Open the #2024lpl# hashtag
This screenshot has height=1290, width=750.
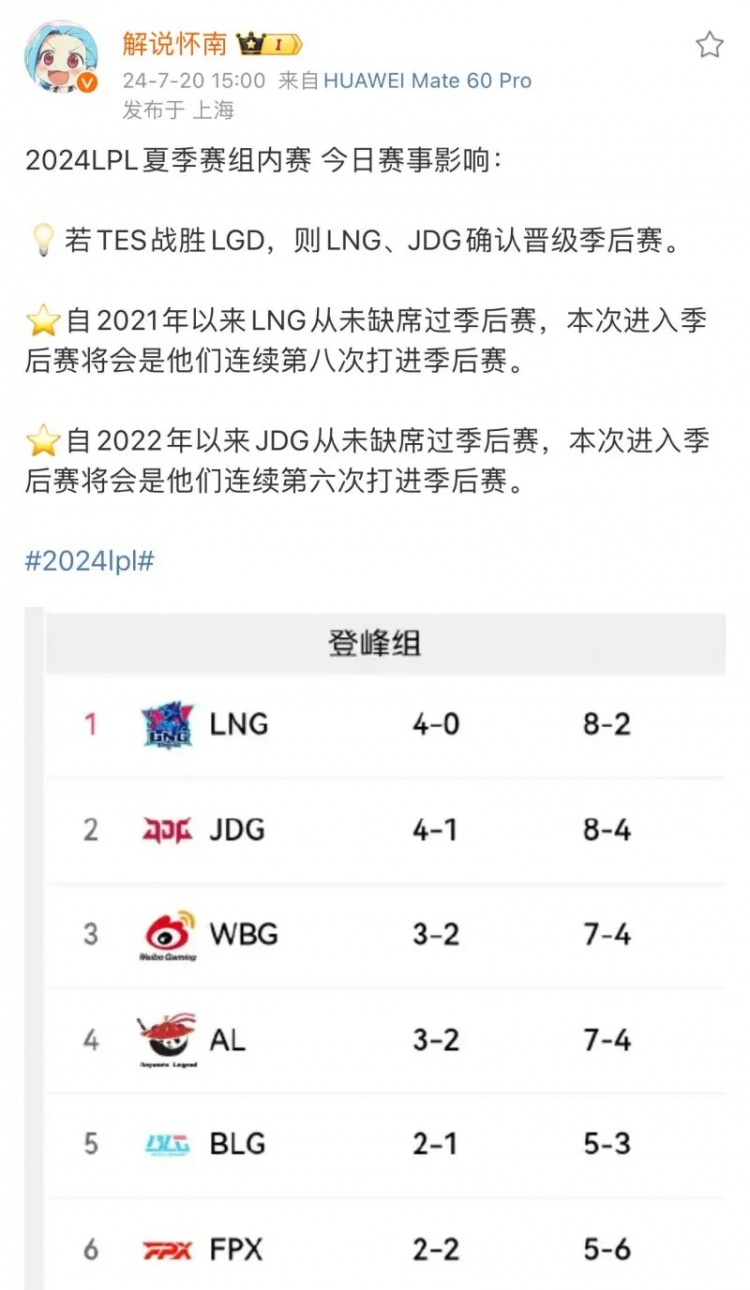pyautogui.click(x=90, y=560)
